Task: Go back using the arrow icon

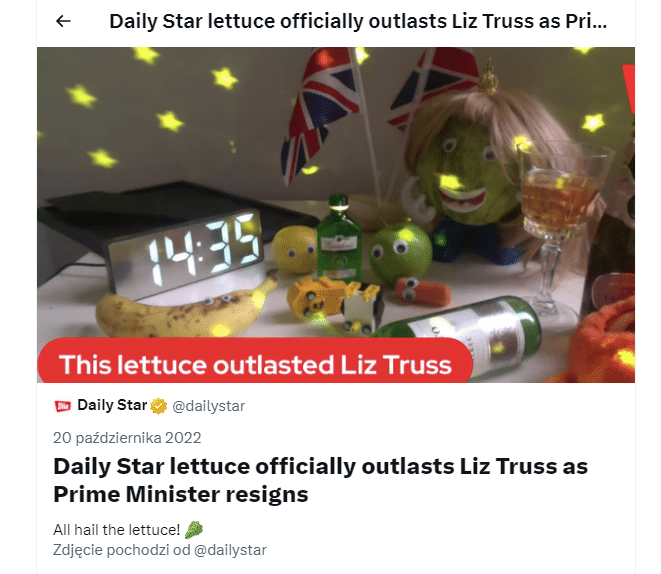Action: [64, 21]
